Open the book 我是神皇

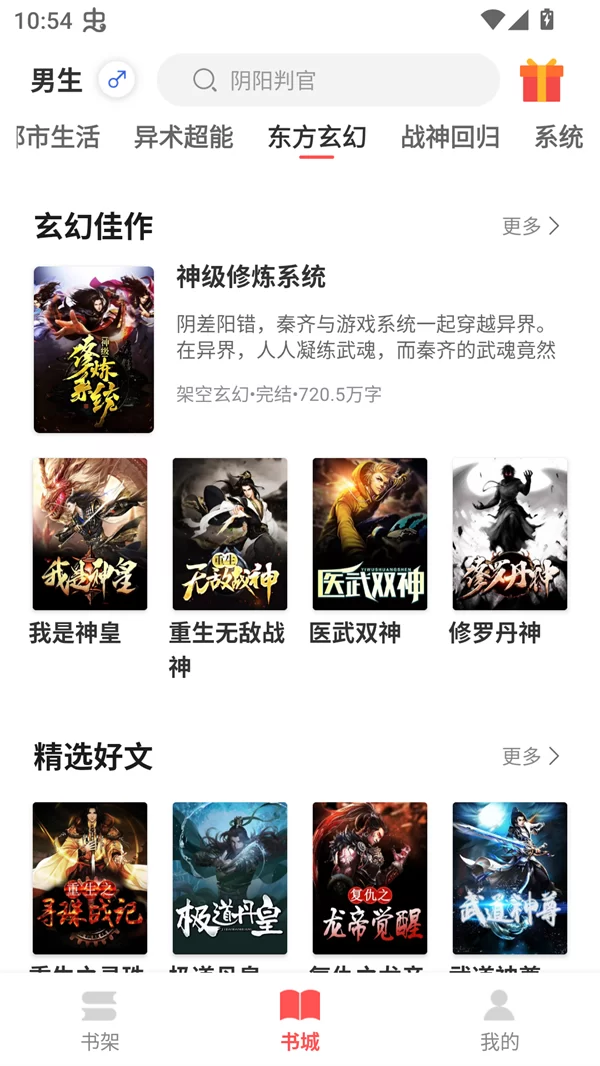click(89, 534)
